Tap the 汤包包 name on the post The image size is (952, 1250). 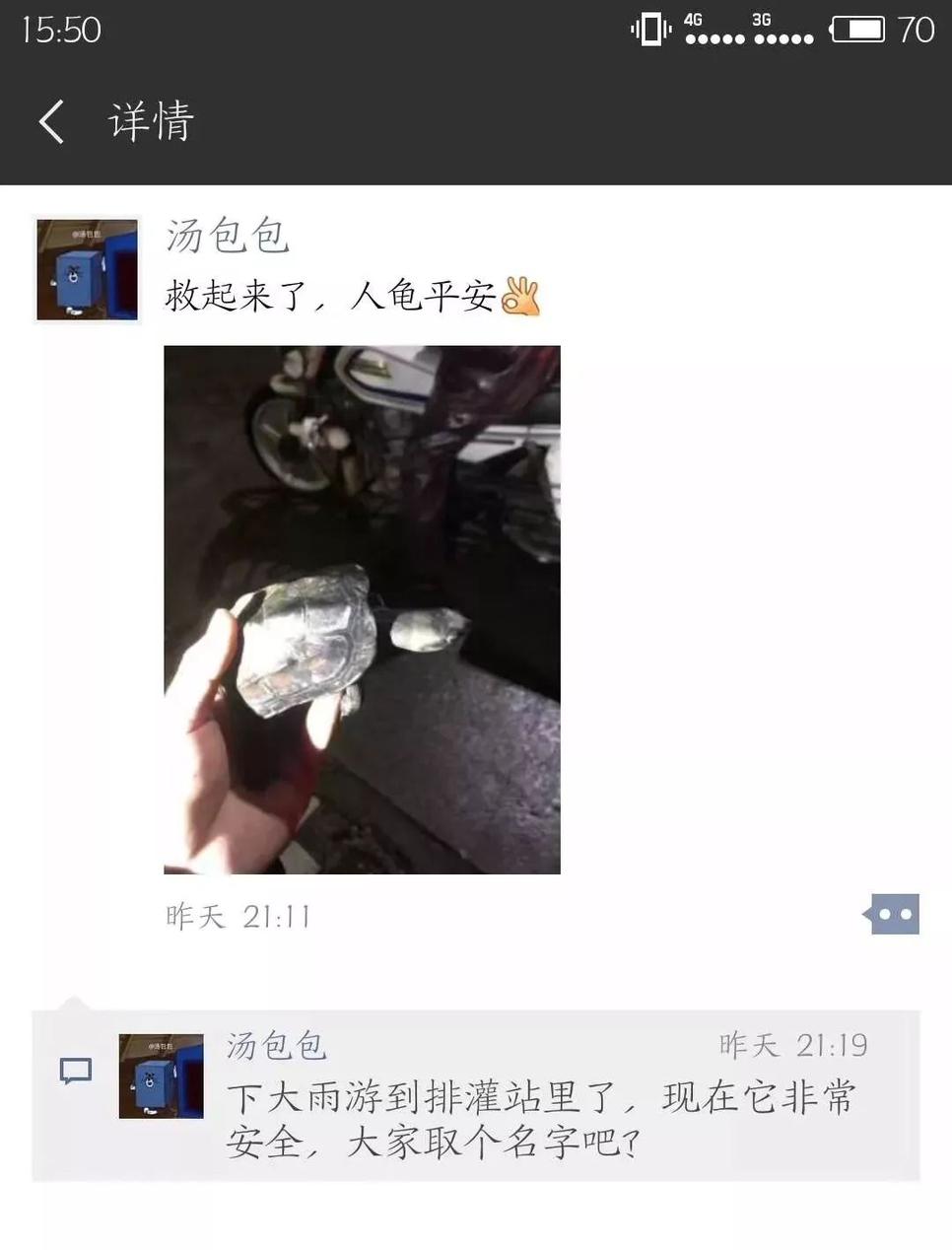coord(227,236)
